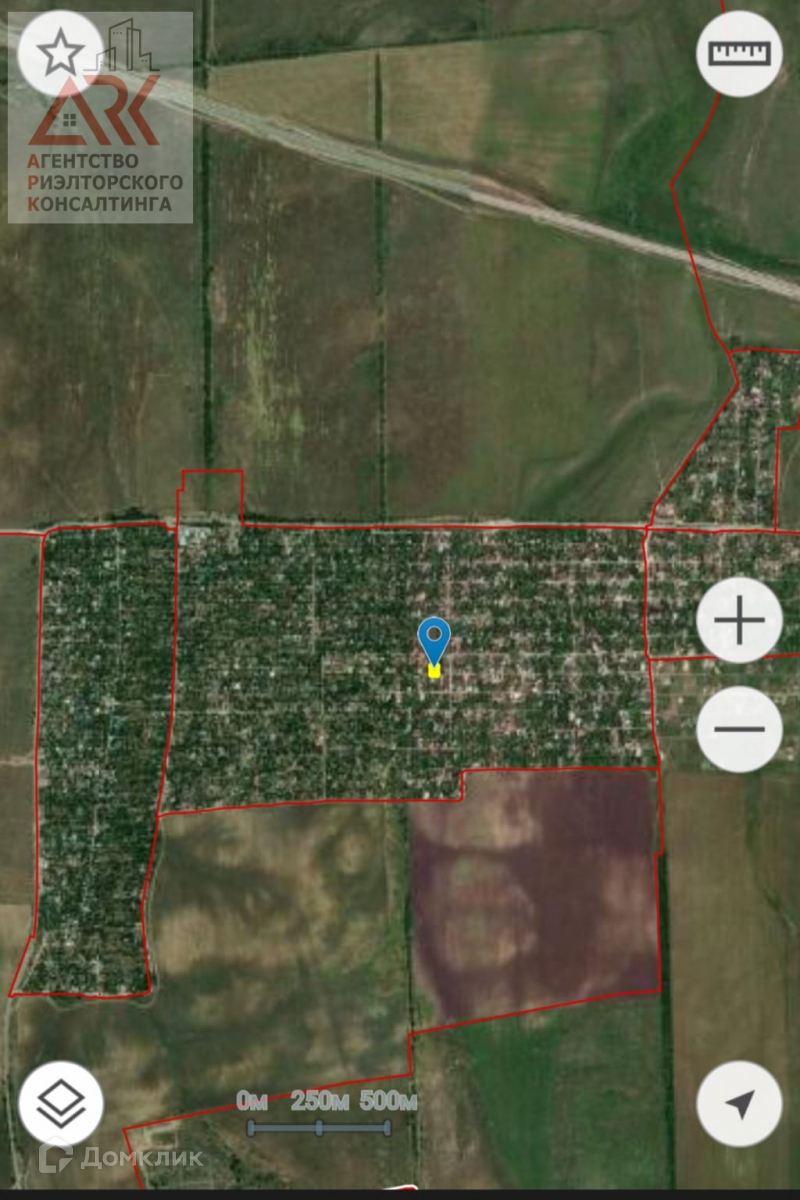The height and width of the screenshot is (1200, 800).
Task: Add this location to favorites with the star
Action: 60,54
